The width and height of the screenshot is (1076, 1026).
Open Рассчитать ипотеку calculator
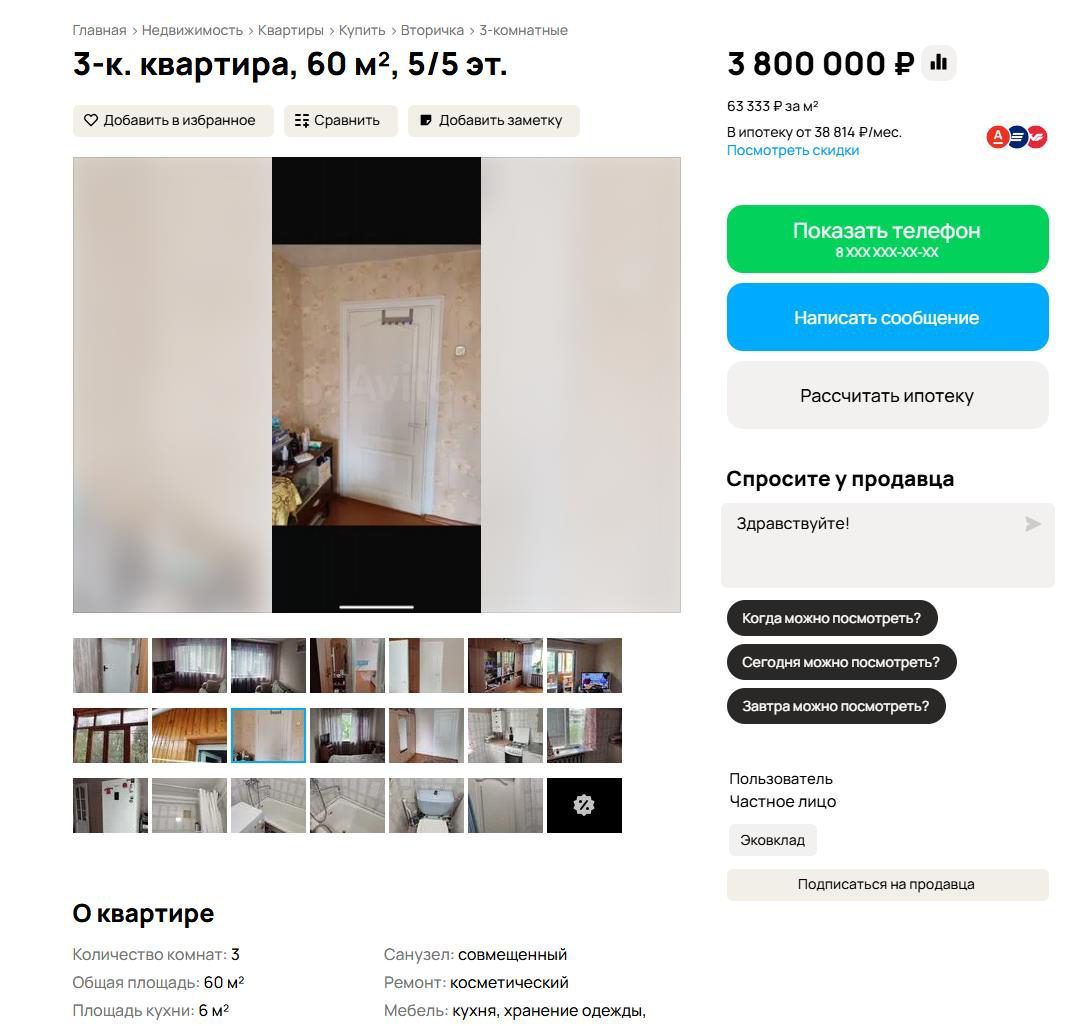[x=887, y=396]
